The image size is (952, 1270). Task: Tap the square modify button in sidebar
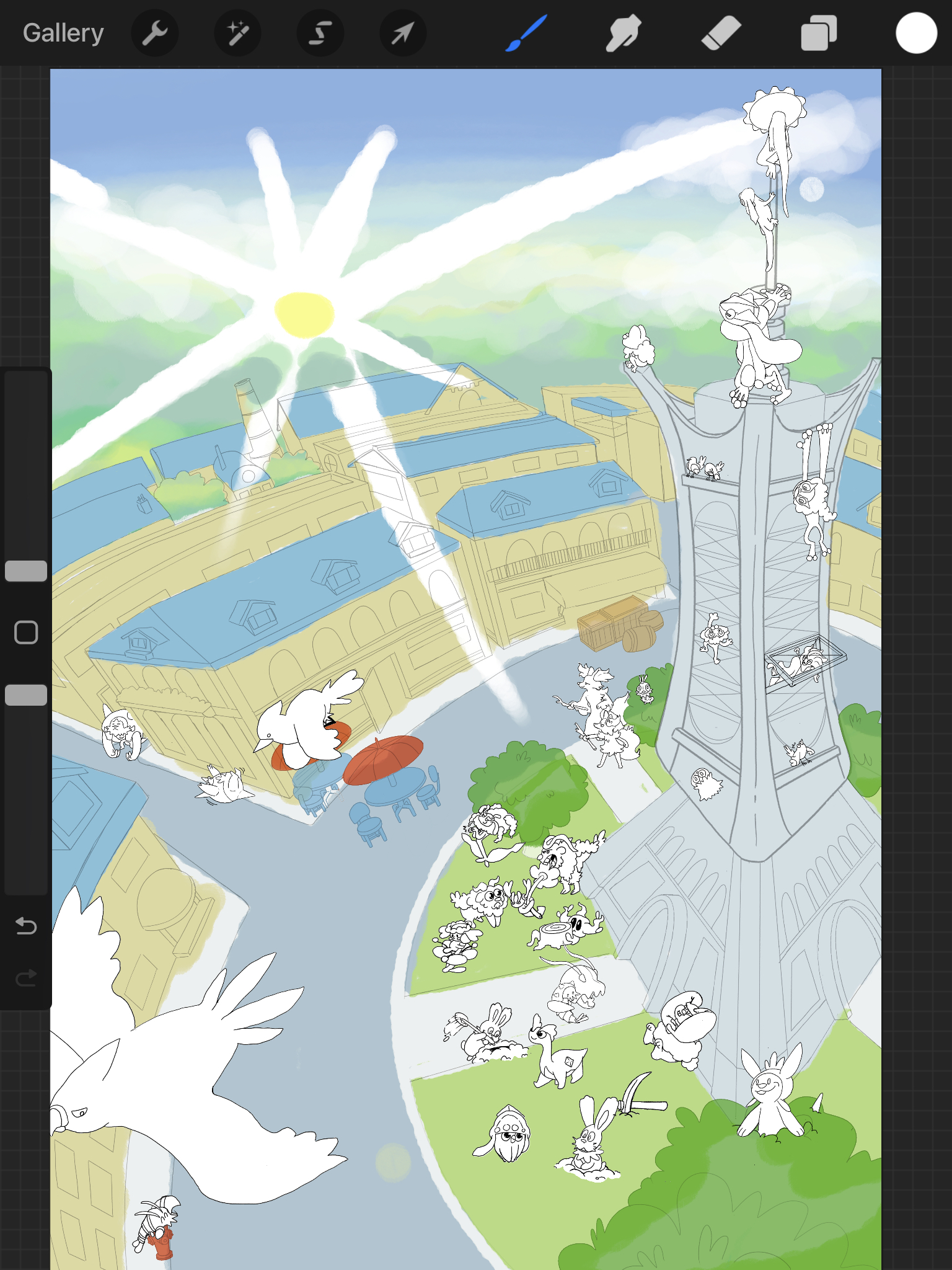point(26,633)
